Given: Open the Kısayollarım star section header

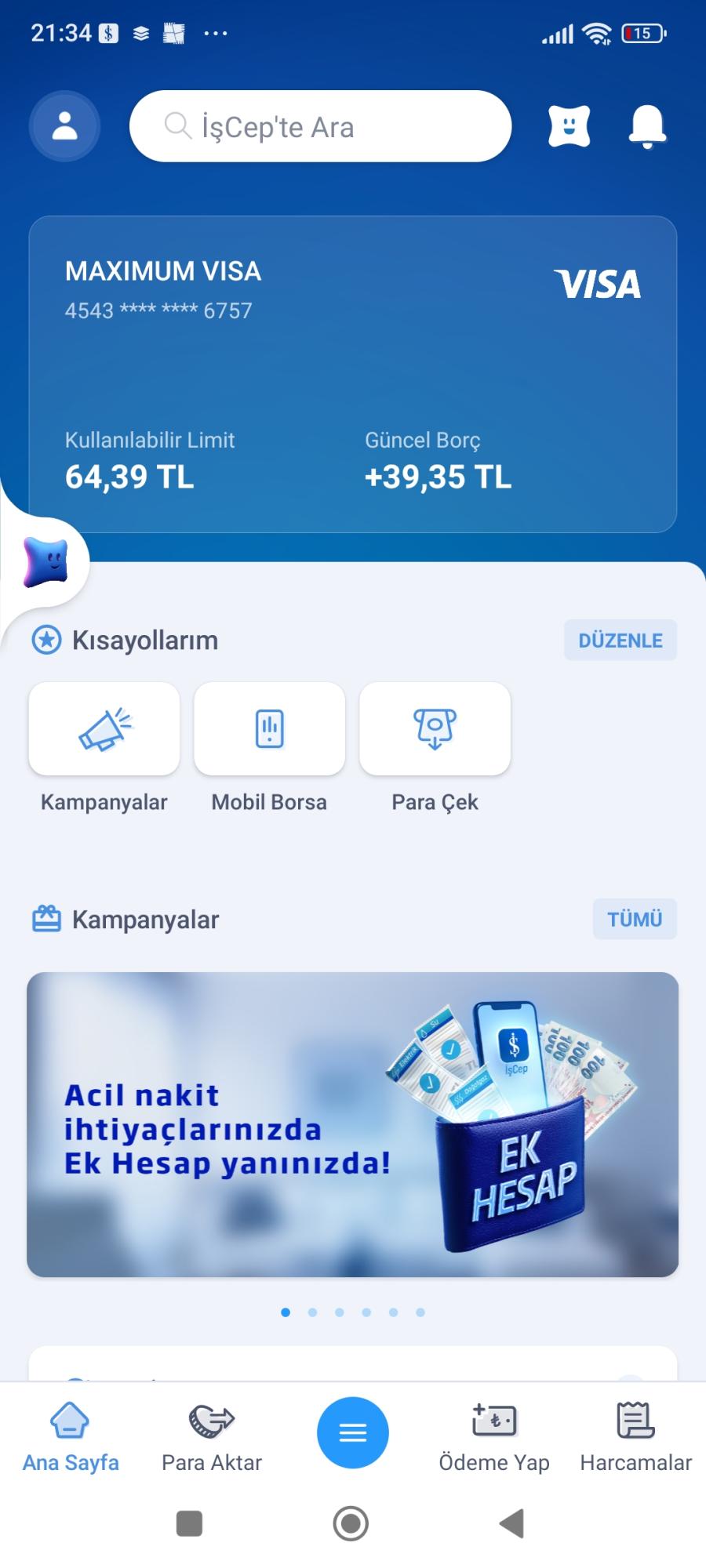Looking at the screenshot, I should tap(47, 640).
